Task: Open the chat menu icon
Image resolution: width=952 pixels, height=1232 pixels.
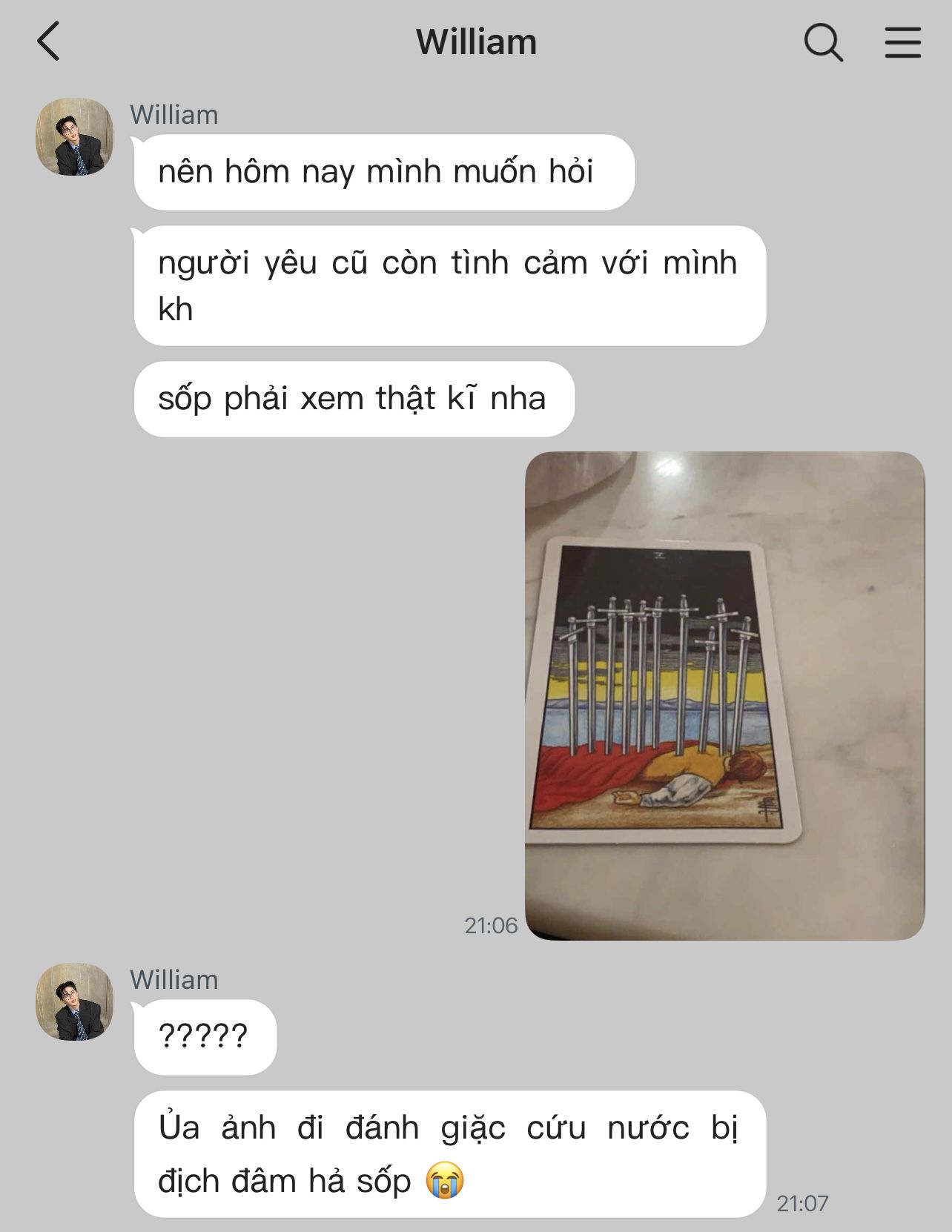Action: tap(902, 42)
